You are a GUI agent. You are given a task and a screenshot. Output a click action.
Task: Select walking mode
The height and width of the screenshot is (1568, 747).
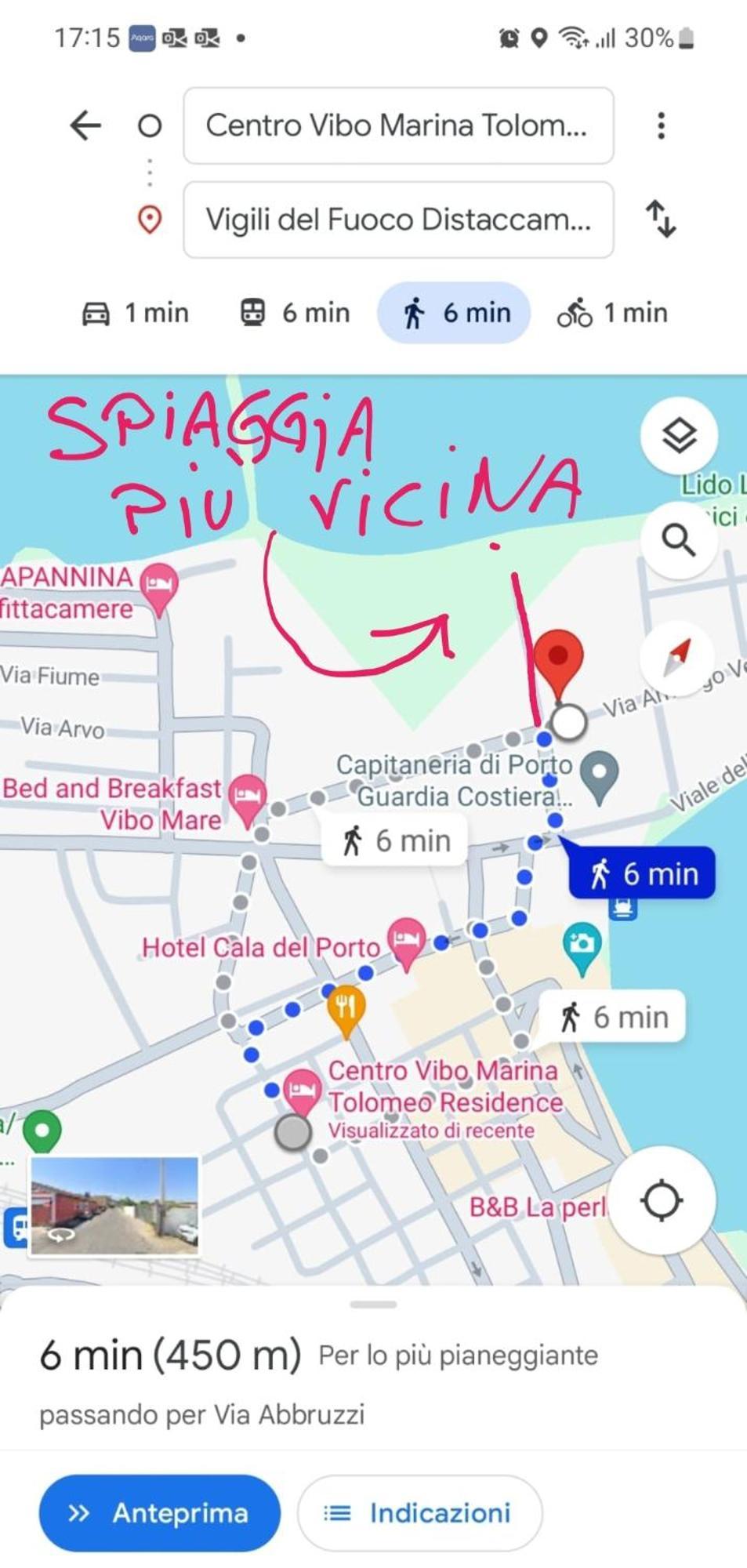point(455,313)
